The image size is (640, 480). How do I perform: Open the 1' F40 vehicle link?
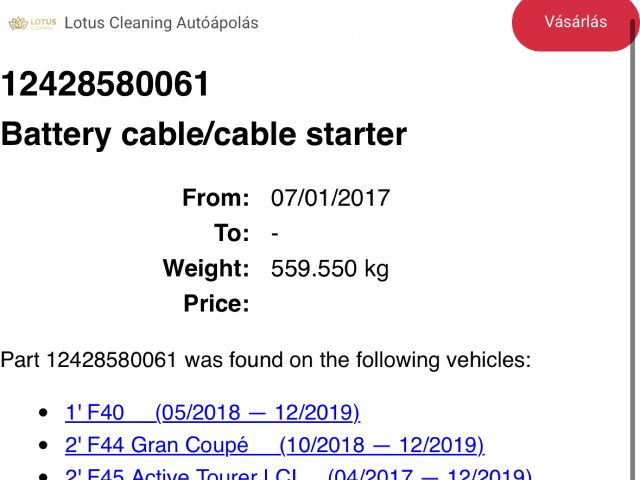tap(212, 412)
